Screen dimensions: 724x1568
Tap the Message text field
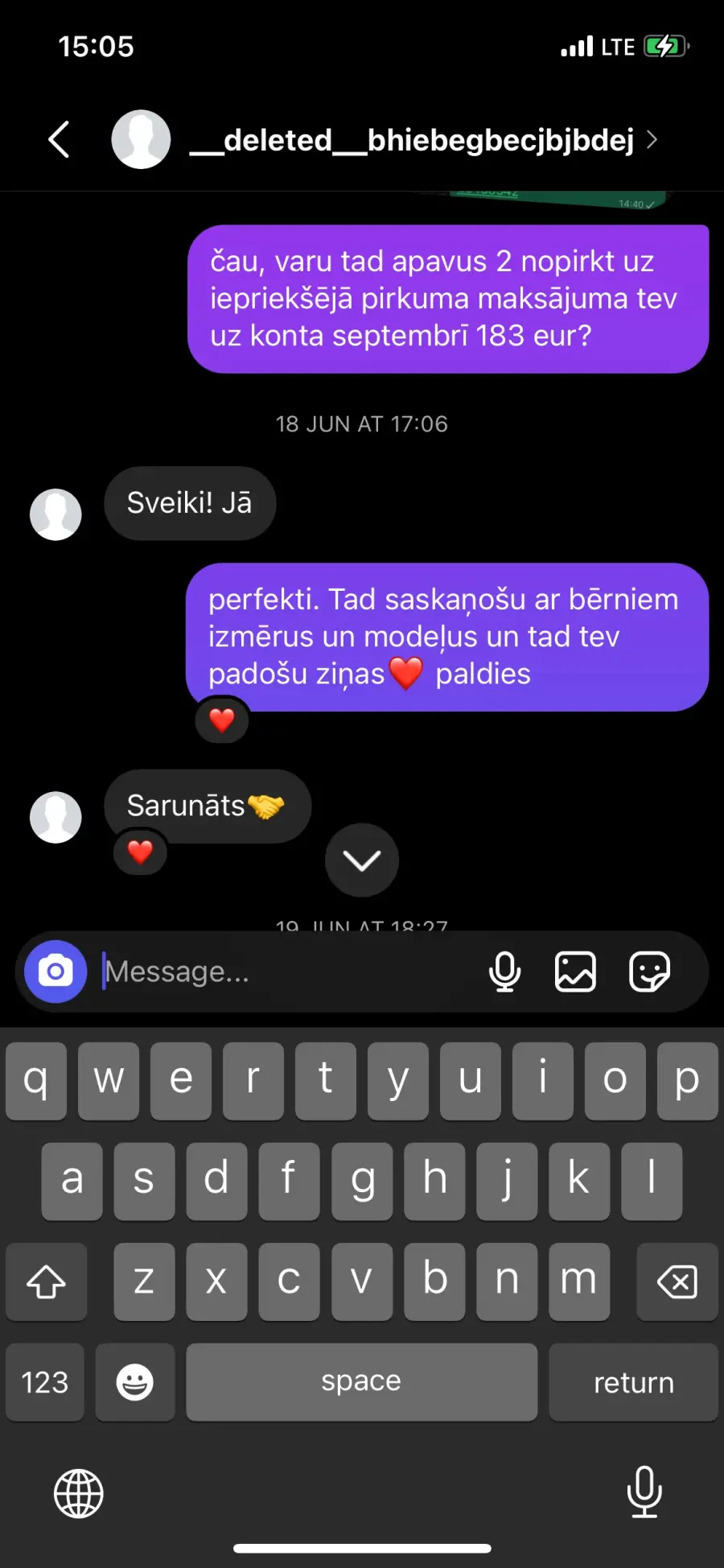(290, 972)
